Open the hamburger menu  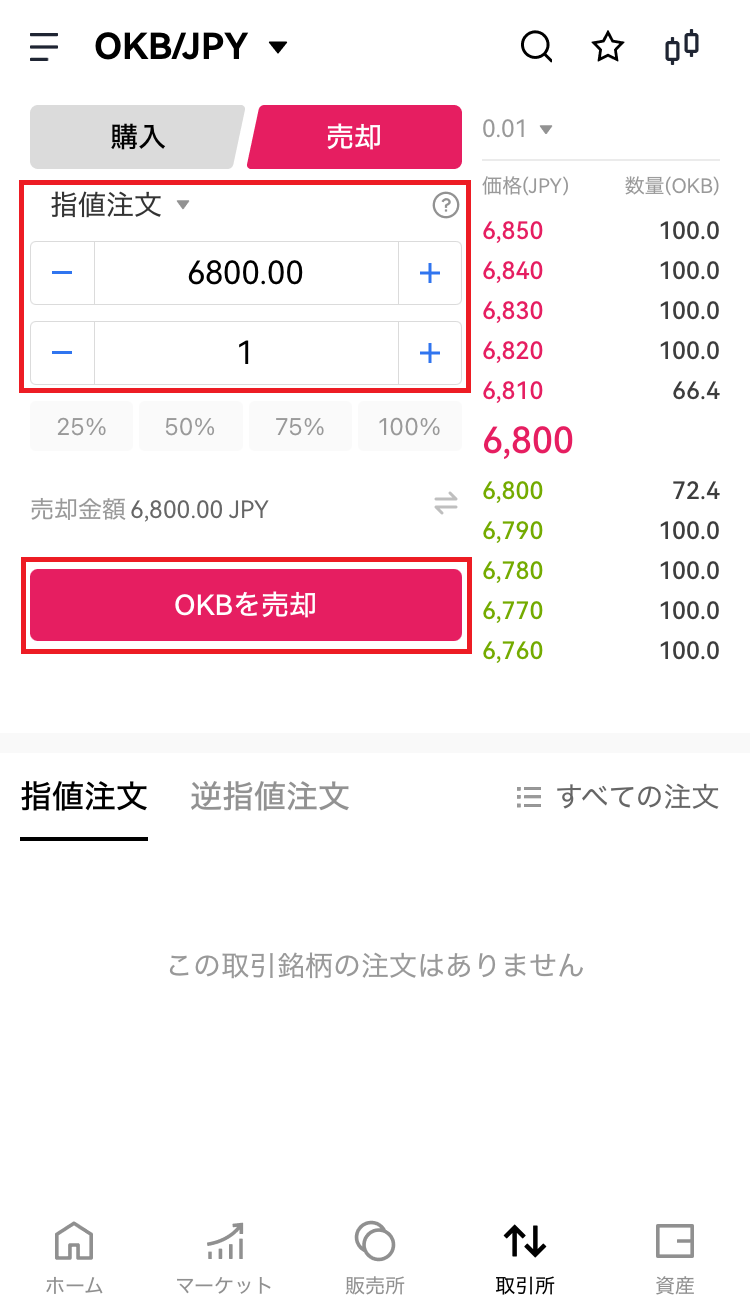44,47
